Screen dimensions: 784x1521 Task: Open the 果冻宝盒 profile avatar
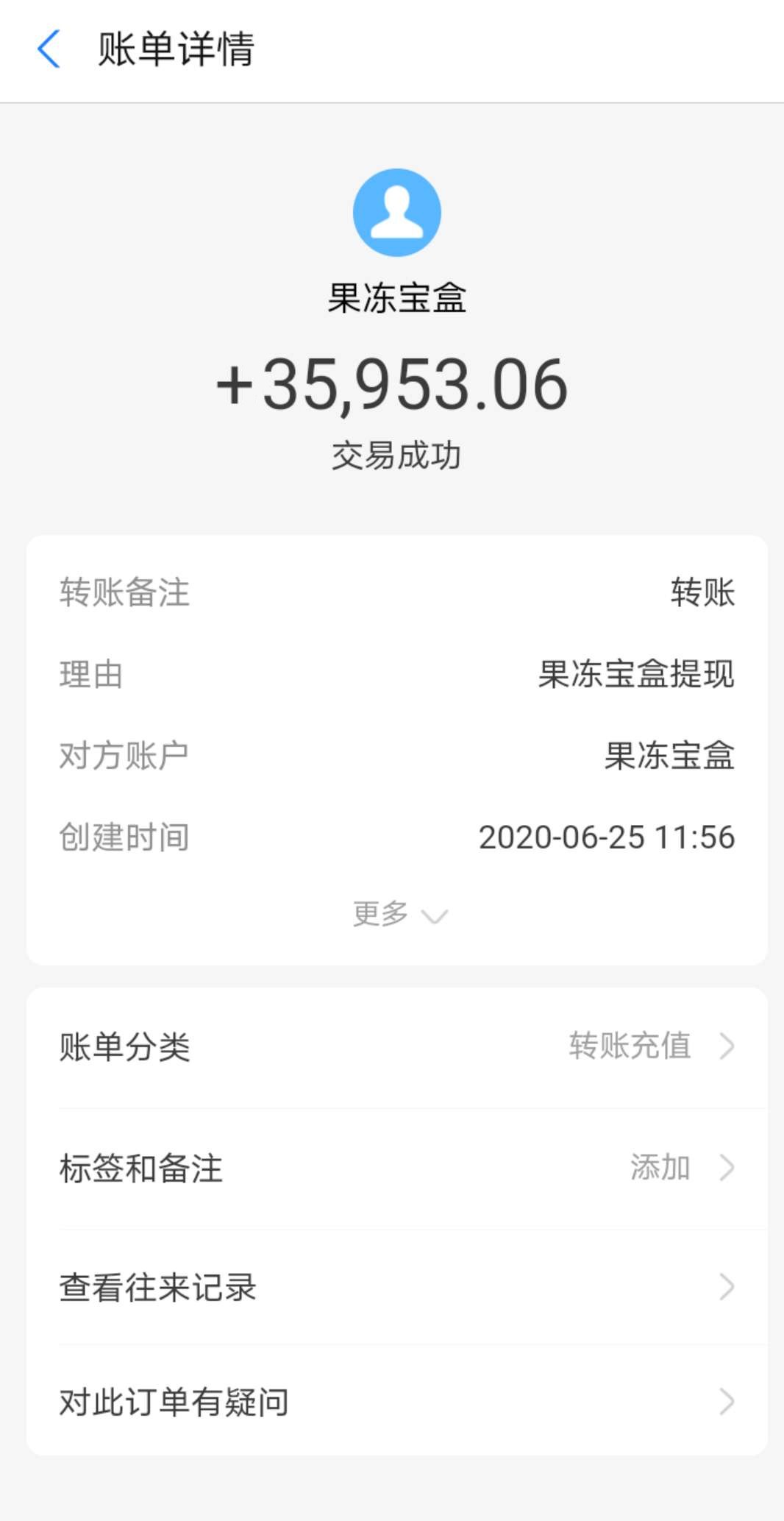tap(396, 213)
